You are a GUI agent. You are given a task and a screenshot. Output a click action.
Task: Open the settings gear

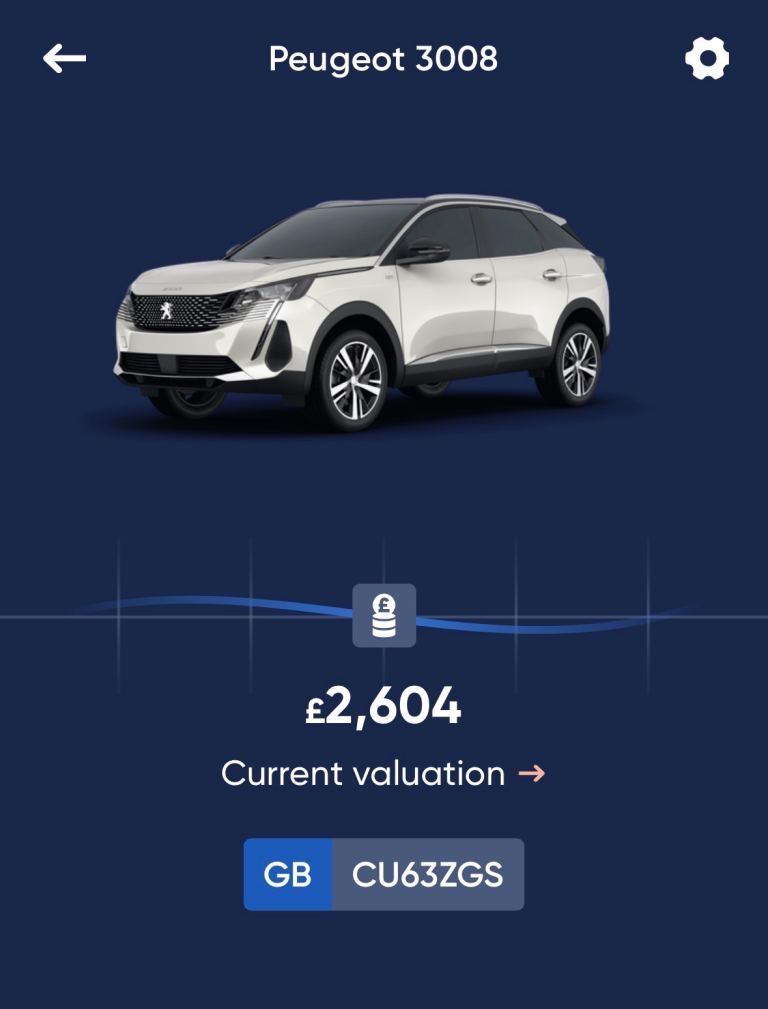pyautogui.click(x=706, y=59)
